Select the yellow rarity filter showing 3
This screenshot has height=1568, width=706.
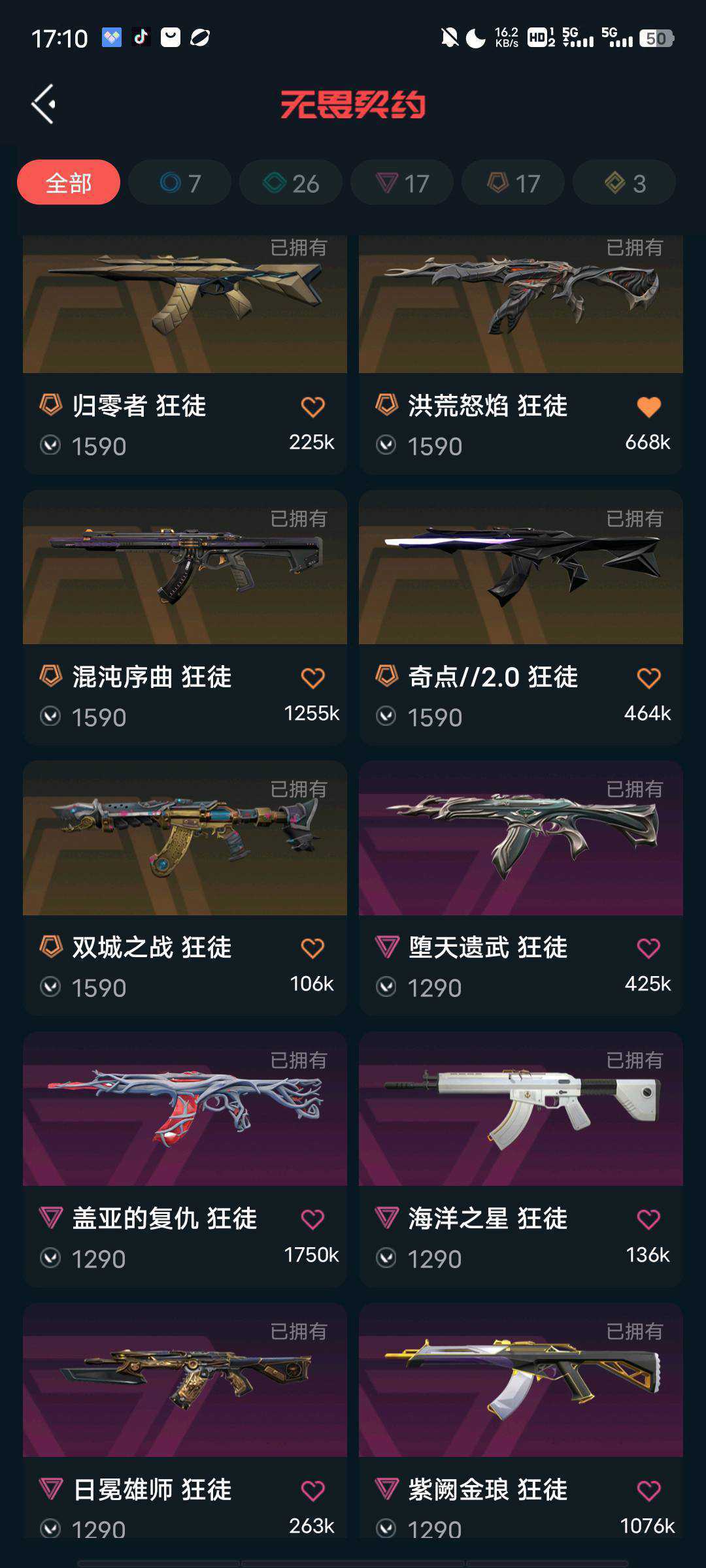click(x=623, y=182)
